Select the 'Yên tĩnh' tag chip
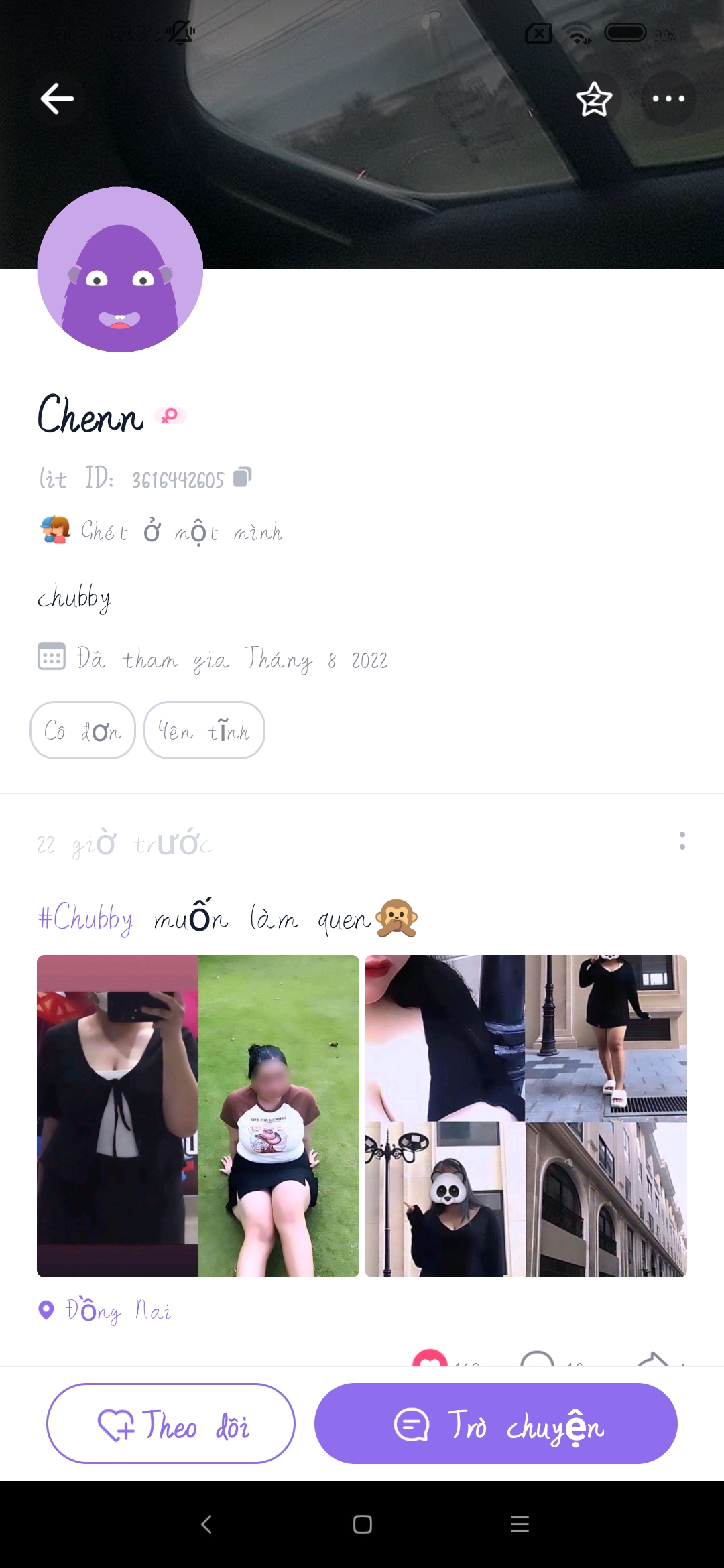 204,730
